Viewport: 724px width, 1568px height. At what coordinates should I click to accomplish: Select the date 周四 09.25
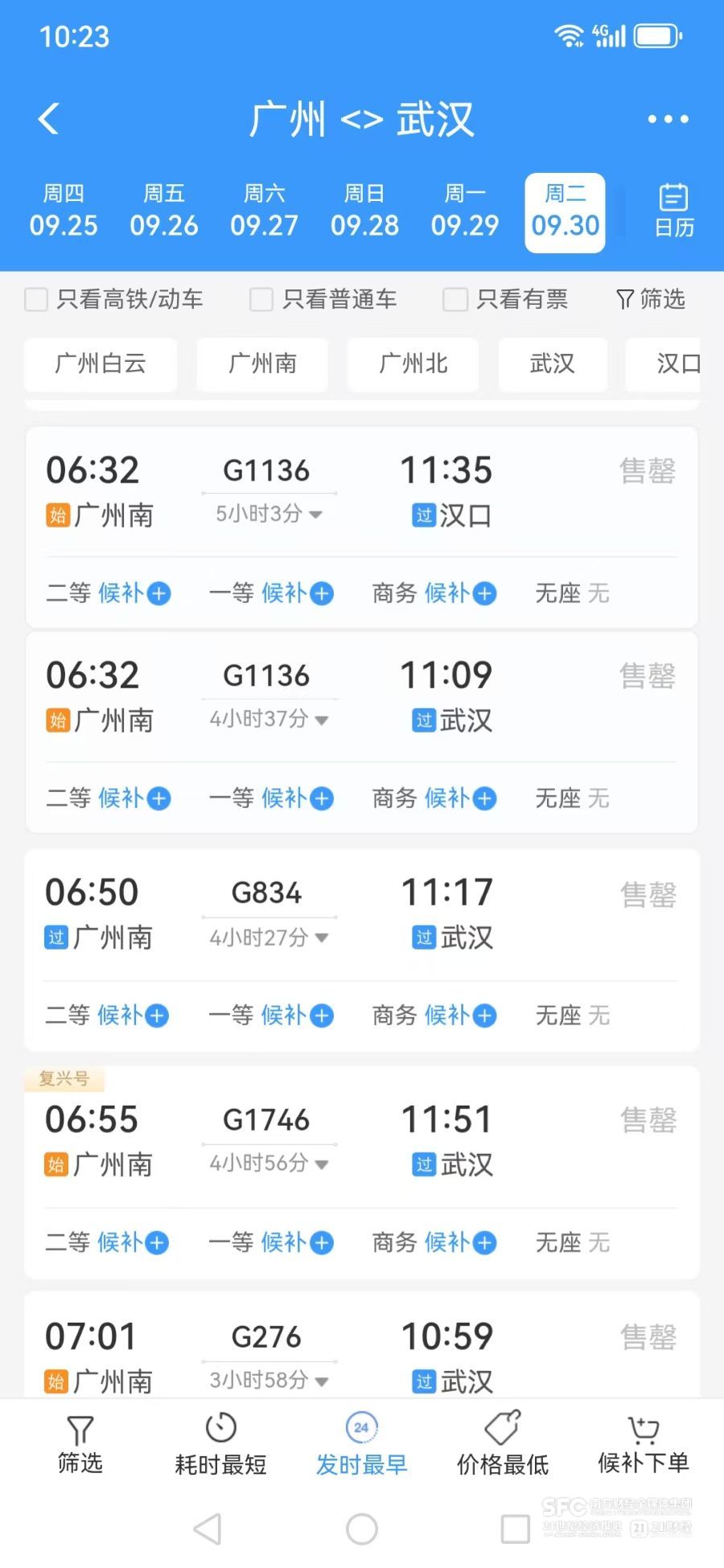tap(64, 211)
